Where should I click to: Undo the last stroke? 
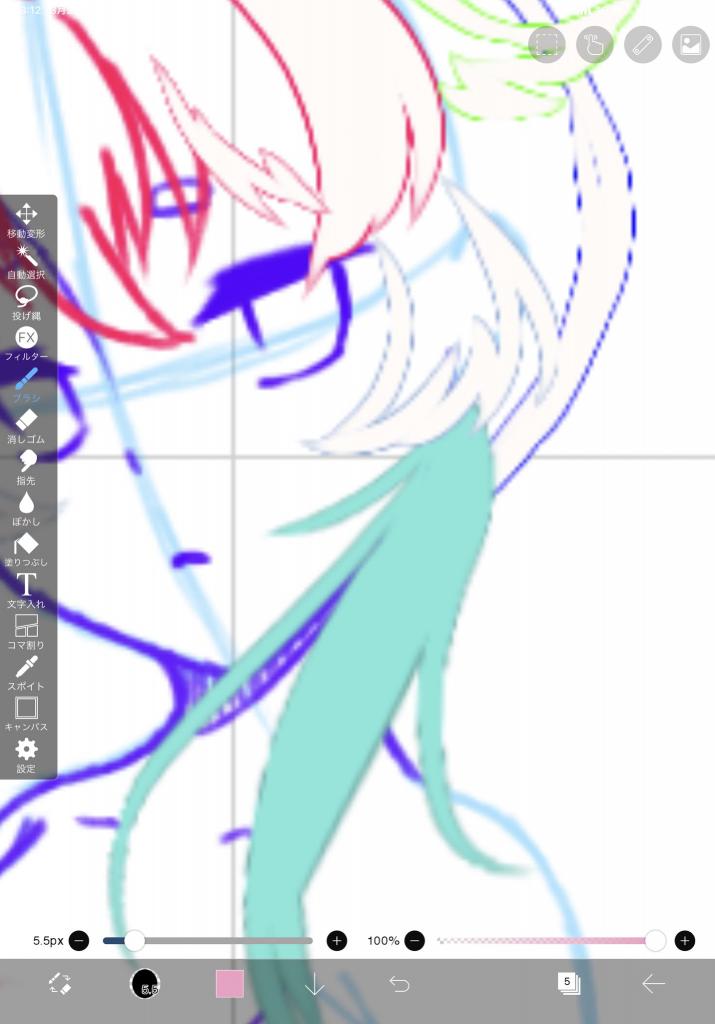pos(399,984)
